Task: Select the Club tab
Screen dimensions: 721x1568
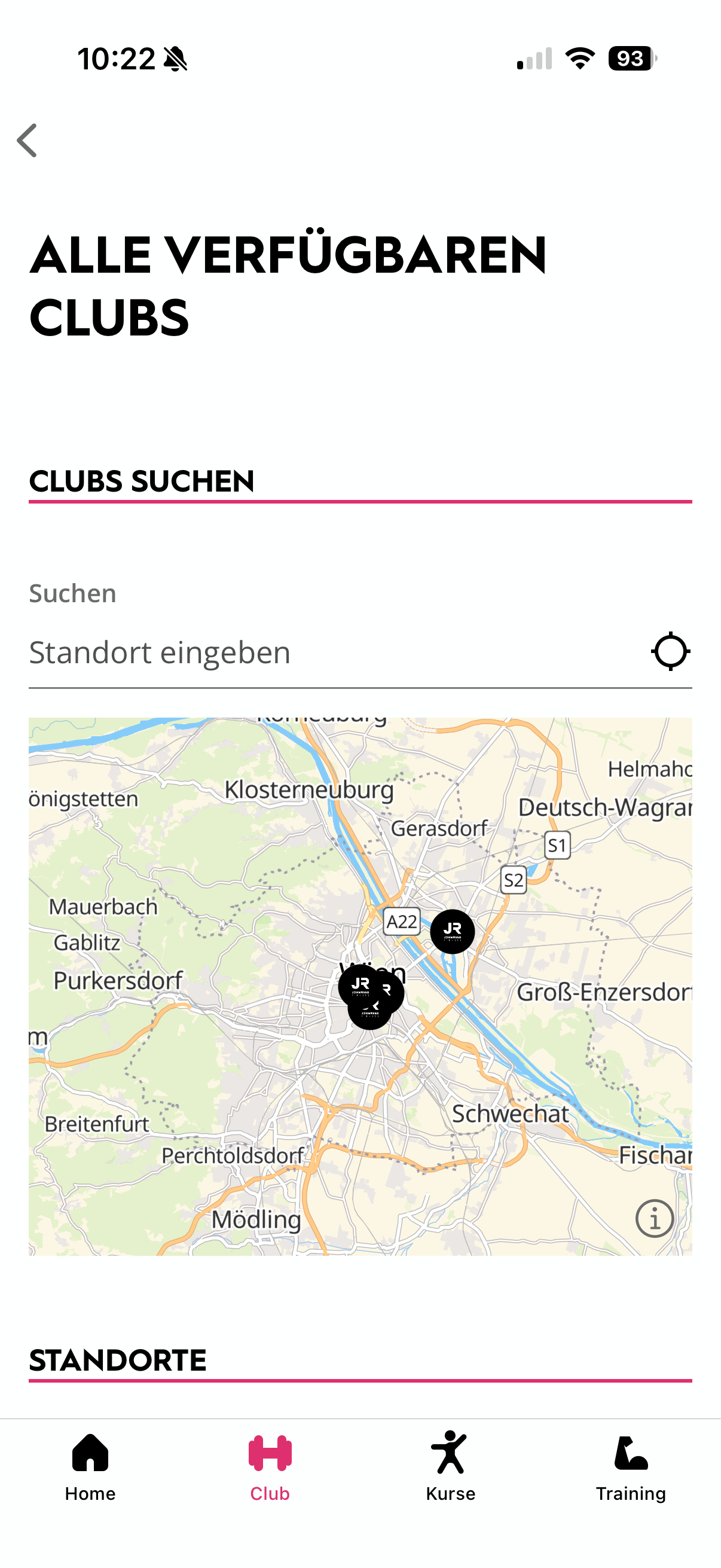Action: click(270, 1467)
